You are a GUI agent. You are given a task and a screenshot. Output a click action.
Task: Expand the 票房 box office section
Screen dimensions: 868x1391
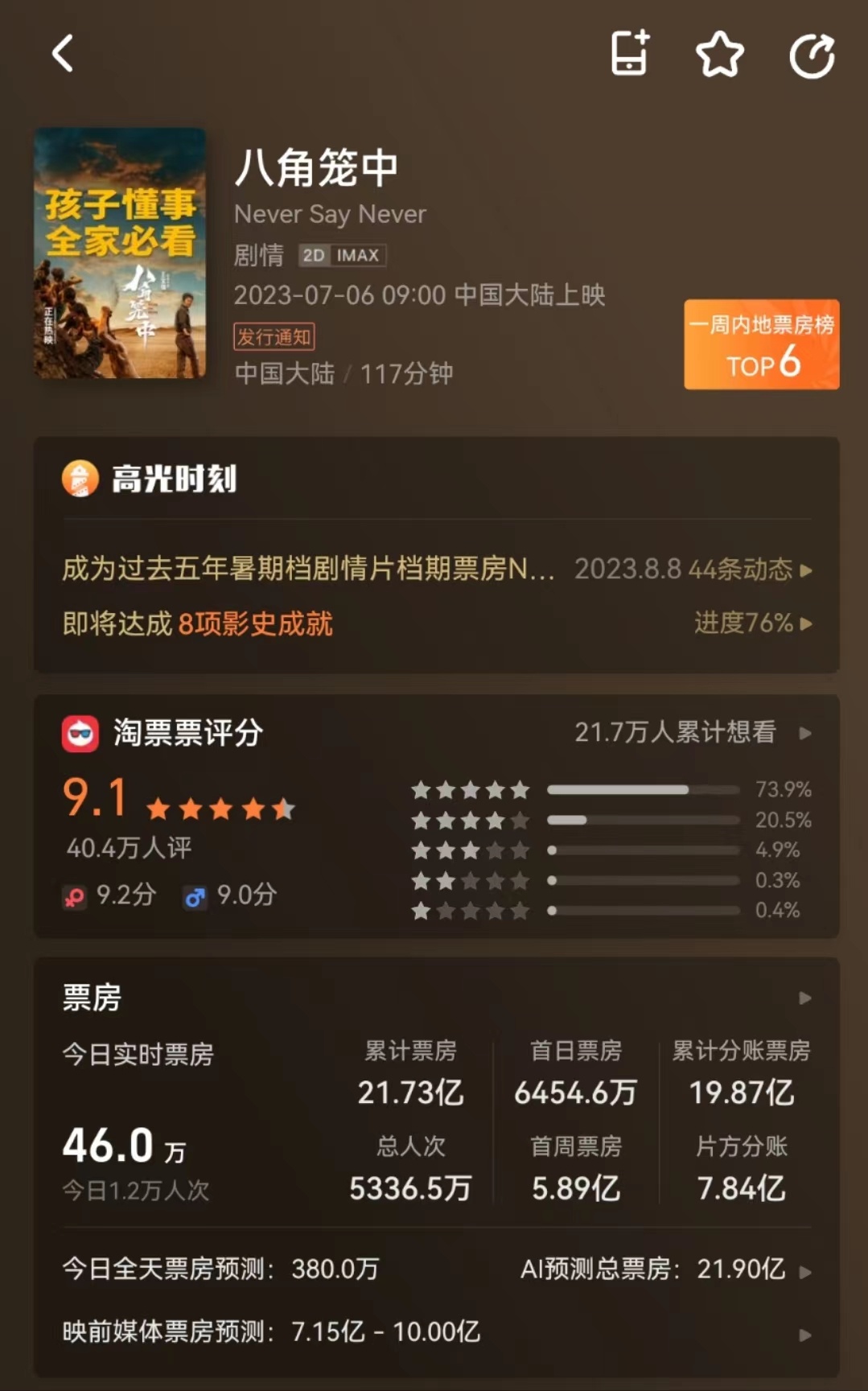(x=804, y=998)
